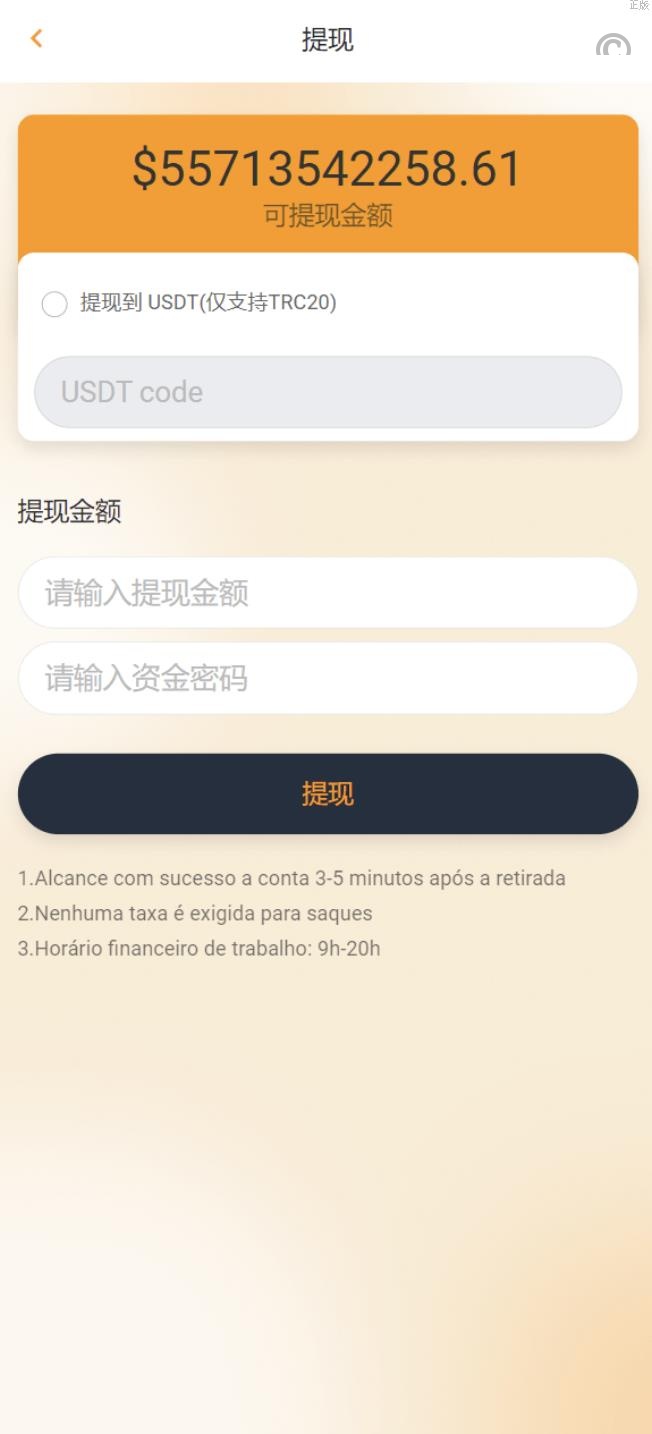Tap the 请输入提现金额 amount field
652x1434 pixels.
(328, 593)
